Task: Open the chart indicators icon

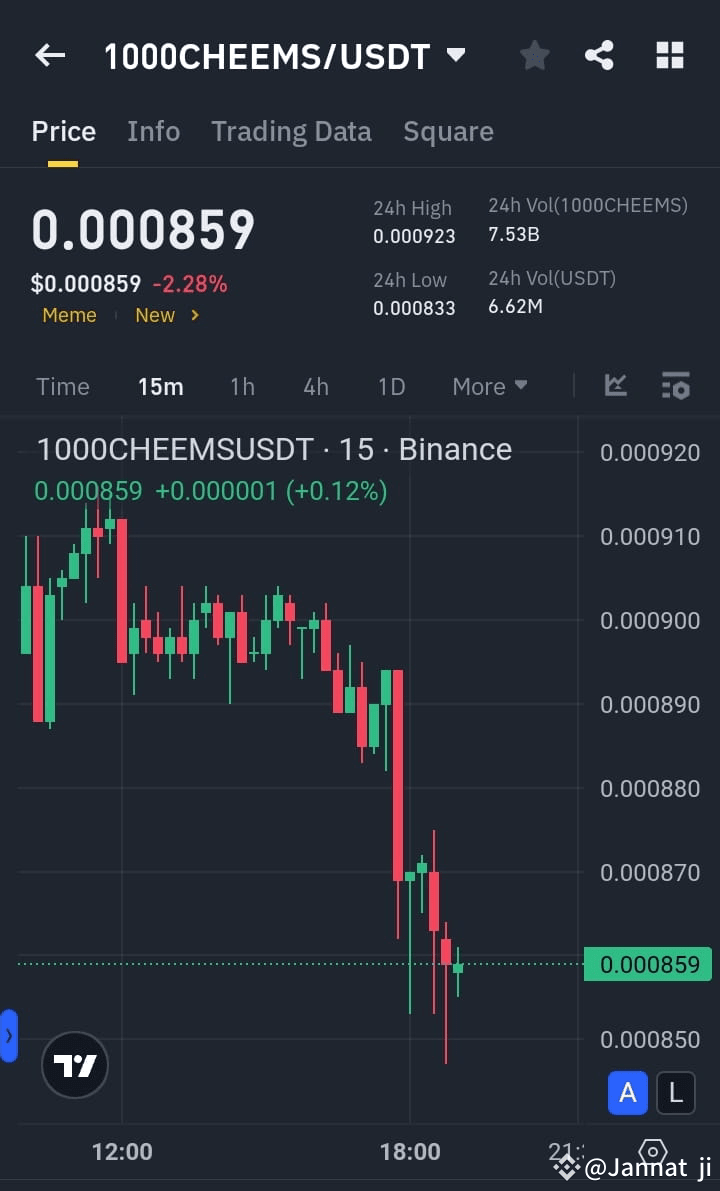Action: point(615,385)
